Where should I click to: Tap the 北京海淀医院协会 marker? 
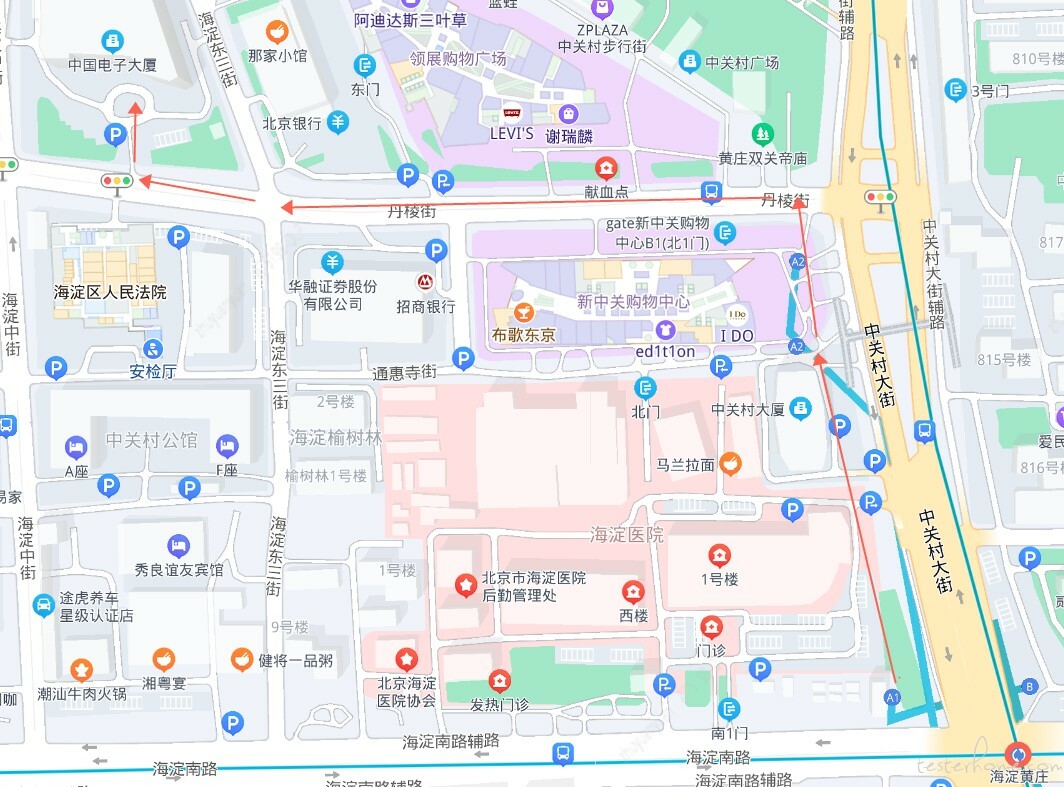[x=407, y=660]
